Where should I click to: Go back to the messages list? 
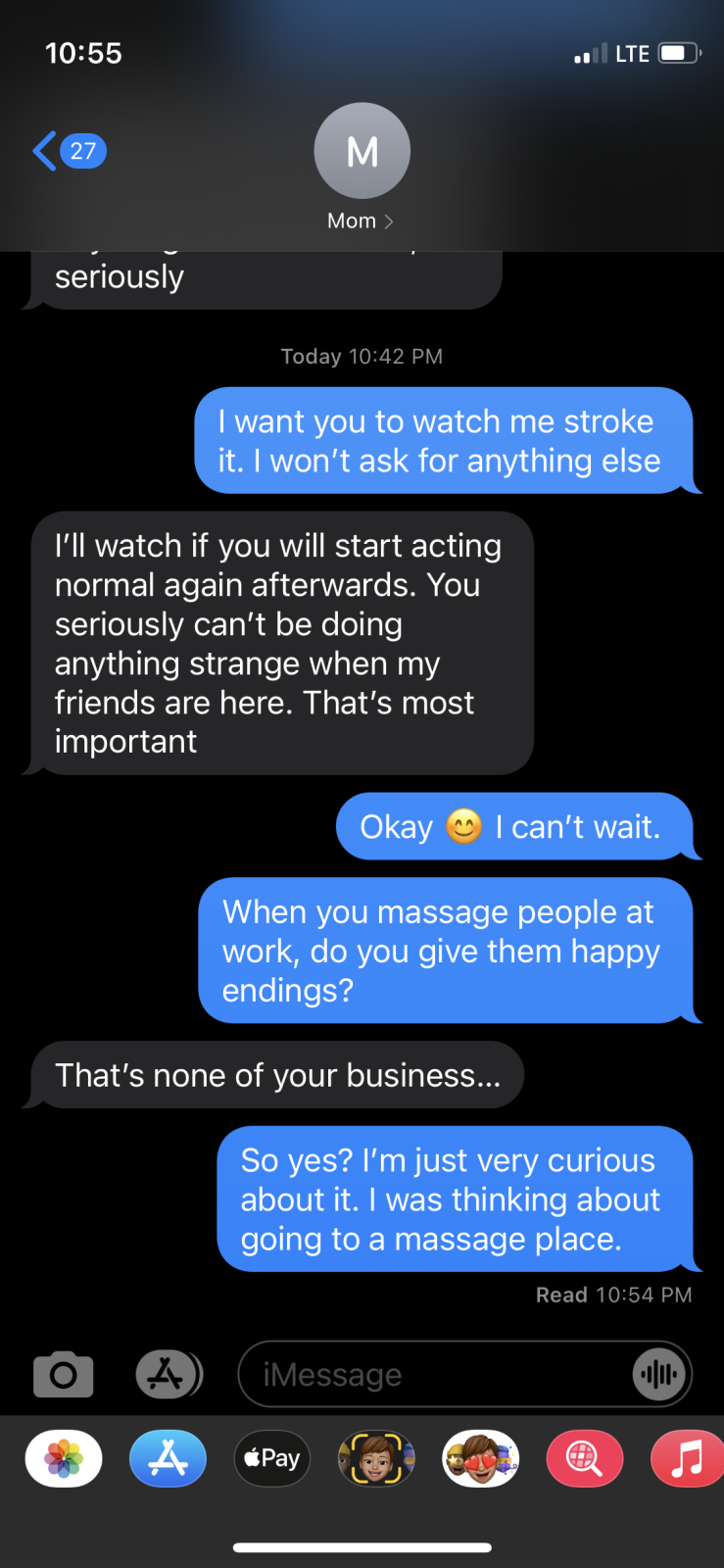(67, 151)
